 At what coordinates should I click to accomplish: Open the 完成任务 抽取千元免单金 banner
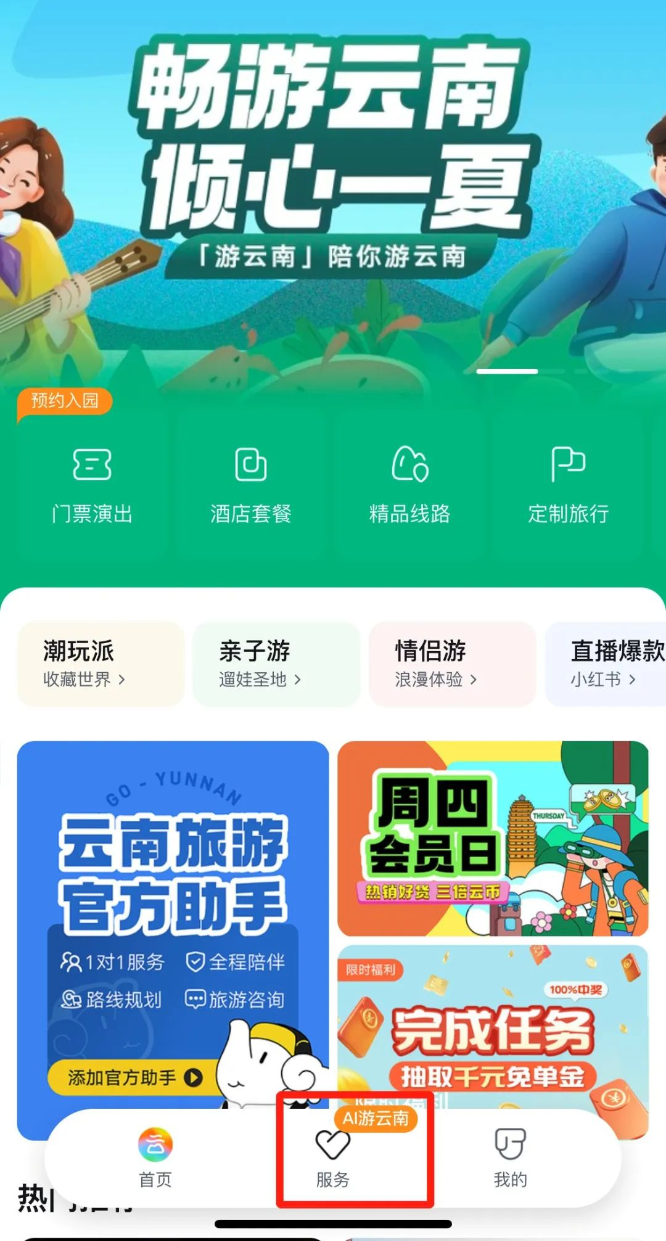coord(493,1042)
